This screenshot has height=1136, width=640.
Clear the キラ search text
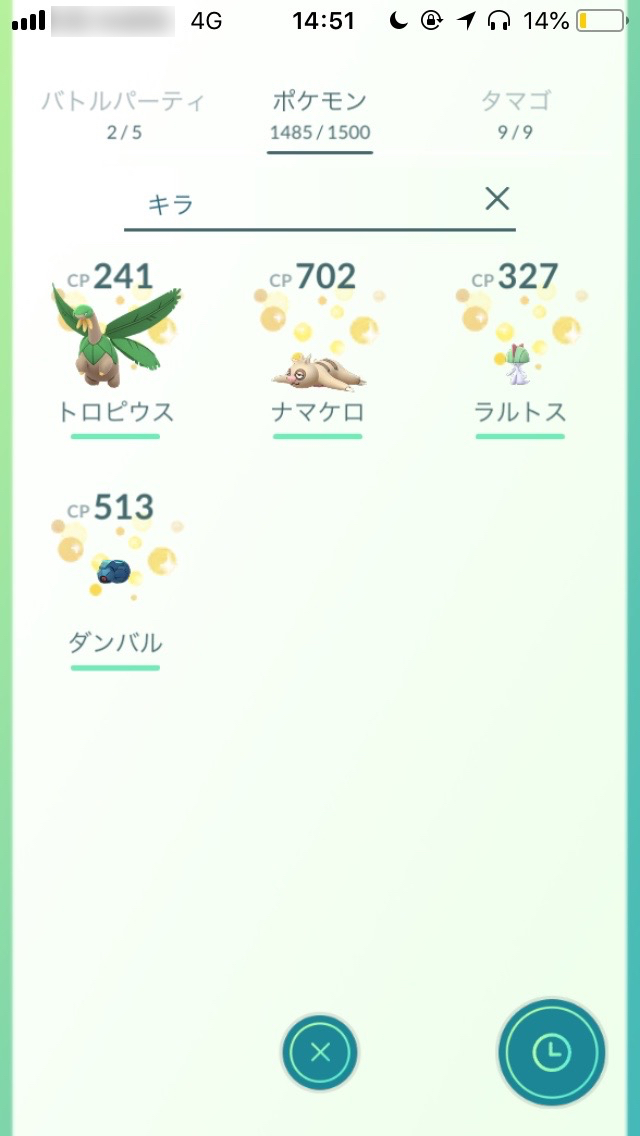coord(497,199)
